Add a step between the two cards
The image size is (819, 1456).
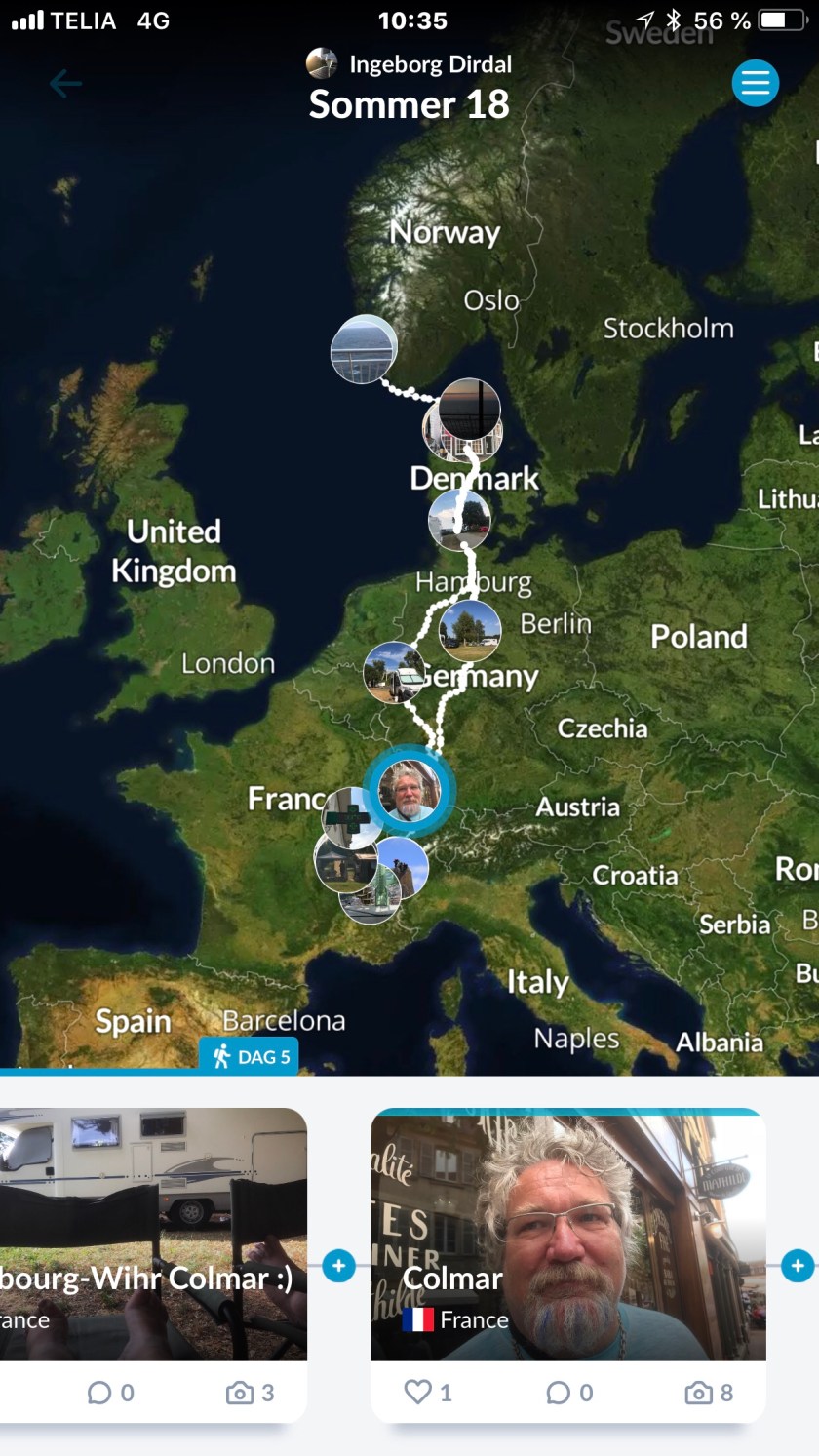(338, 1266)
